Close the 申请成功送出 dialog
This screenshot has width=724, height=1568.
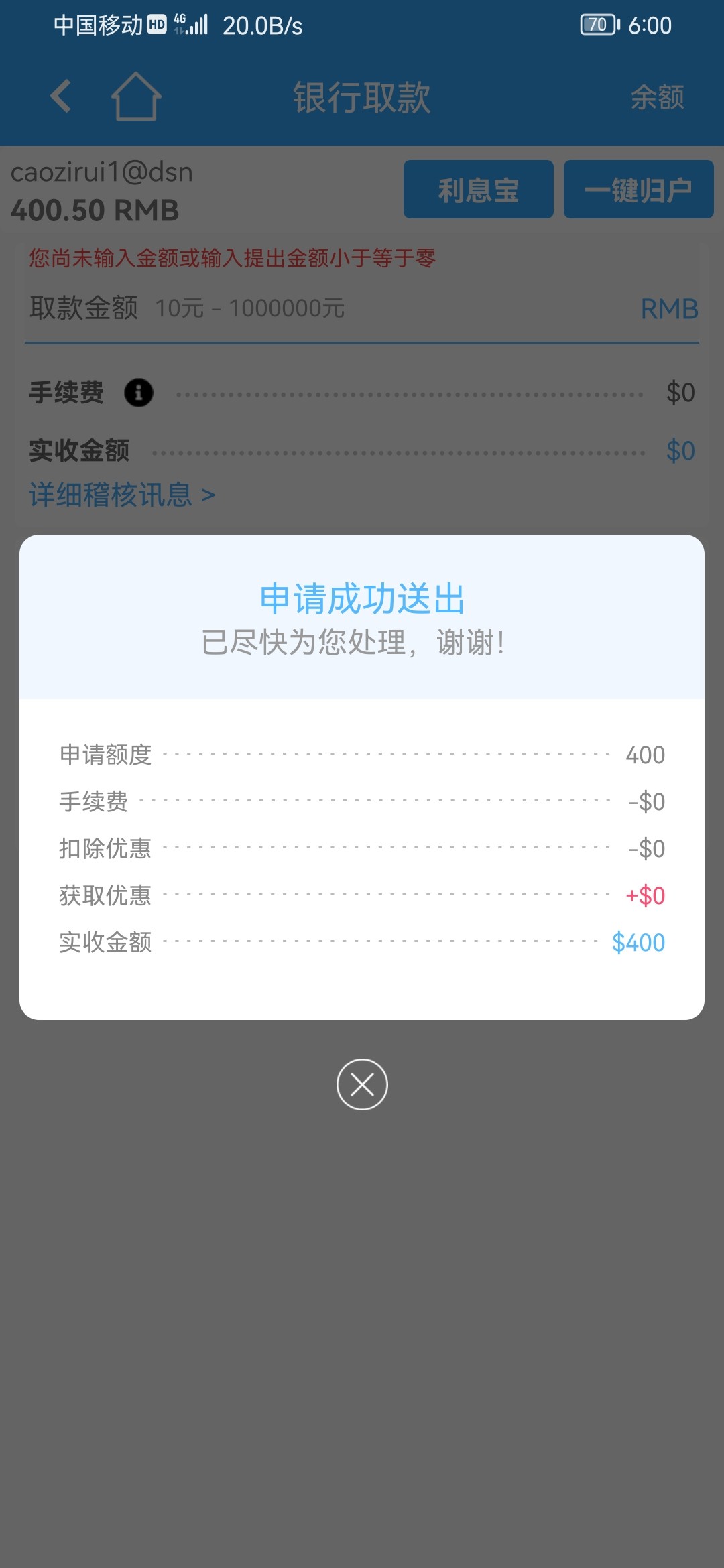(362, 1084)
